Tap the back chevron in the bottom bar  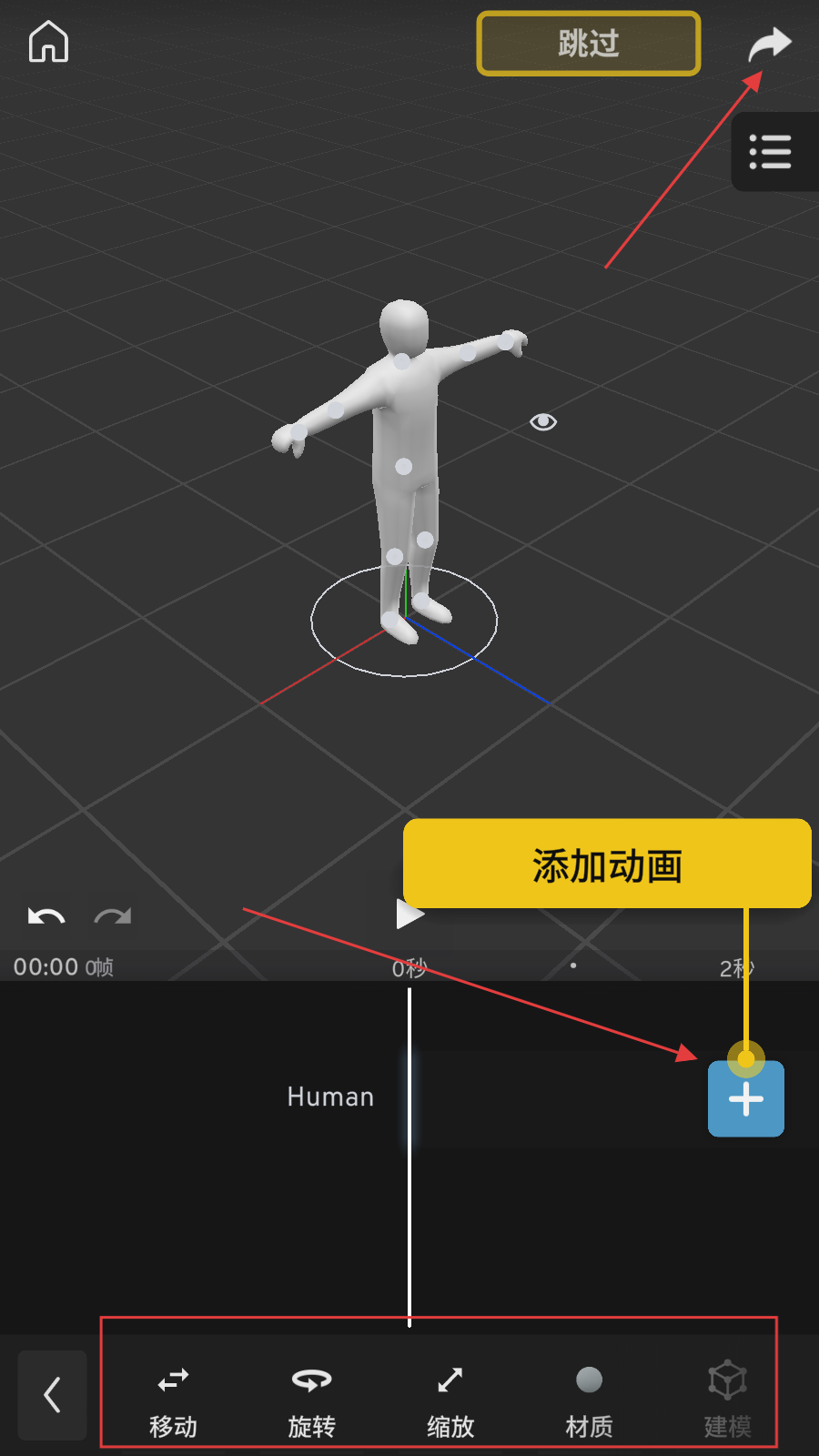pos(53,1394)
